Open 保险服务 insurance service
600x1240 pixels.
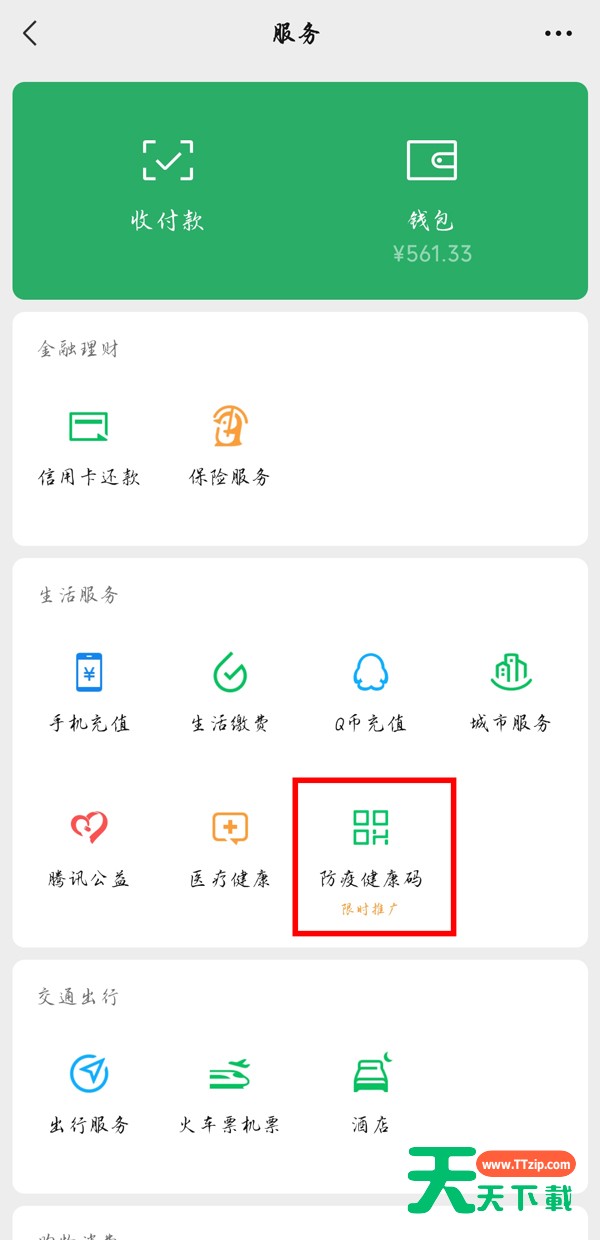tap(230, 445)
